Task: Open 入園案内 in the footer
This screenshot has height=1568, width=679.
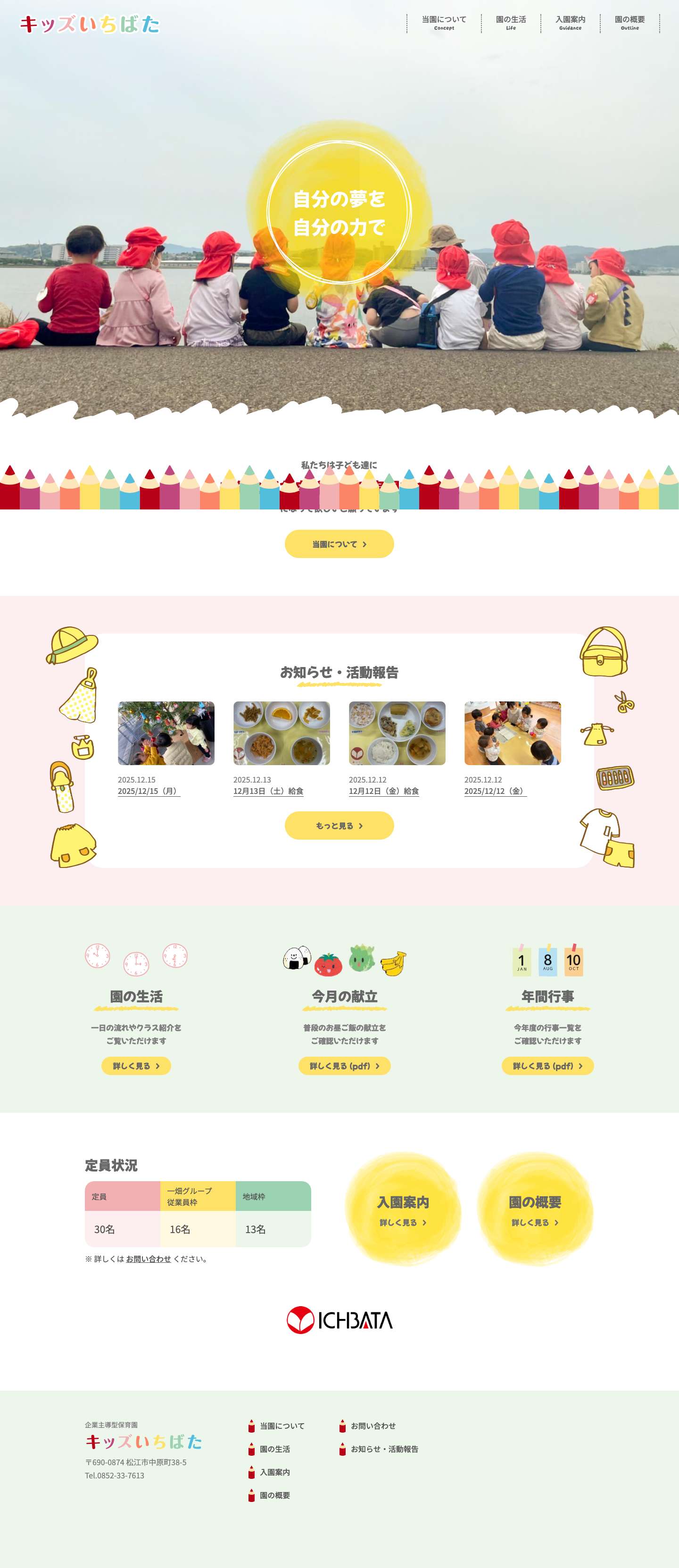Action: (274, 1472)
